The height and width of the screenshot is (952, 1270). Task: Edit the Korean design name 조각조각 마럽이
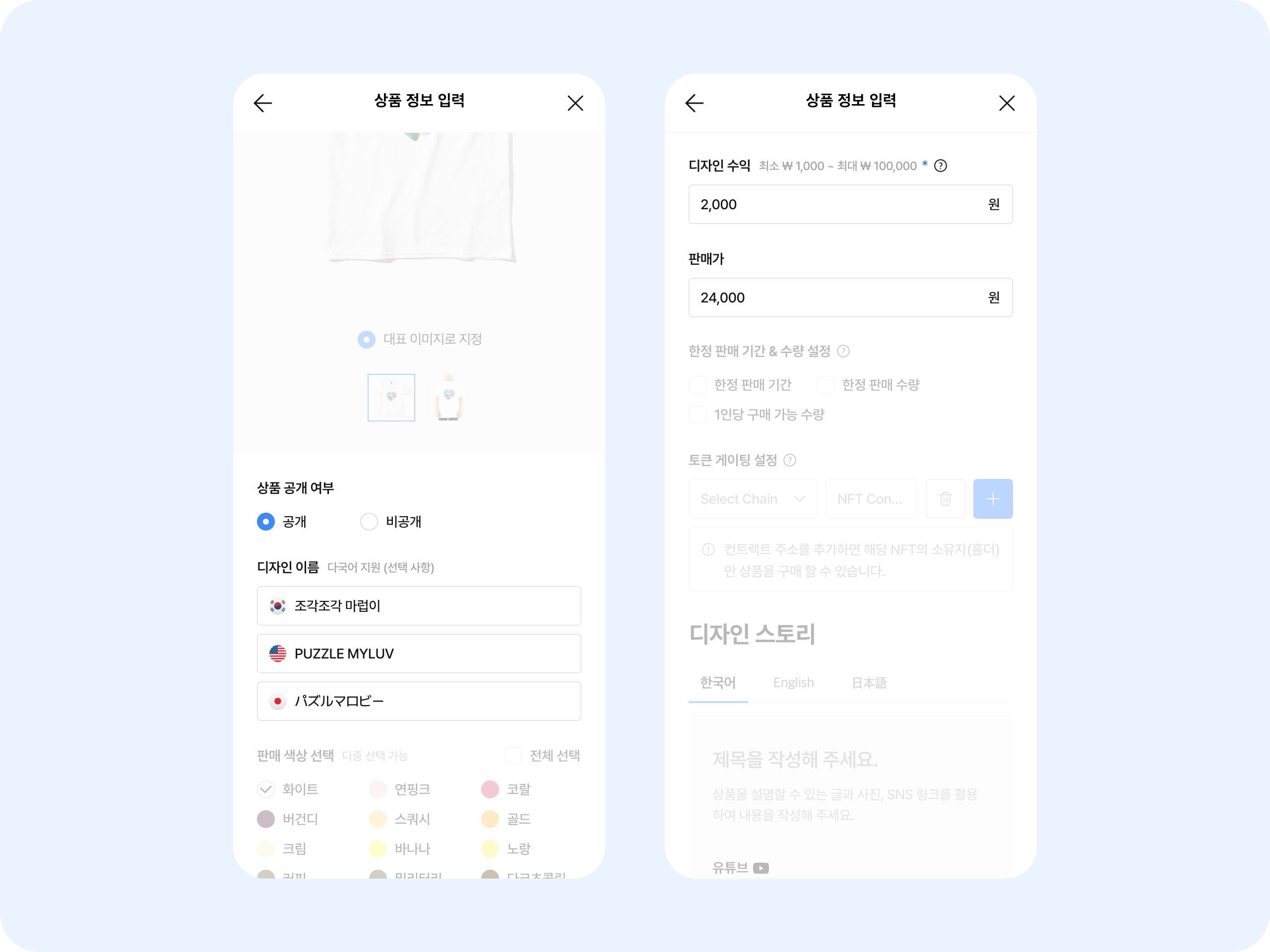point(419,606)
